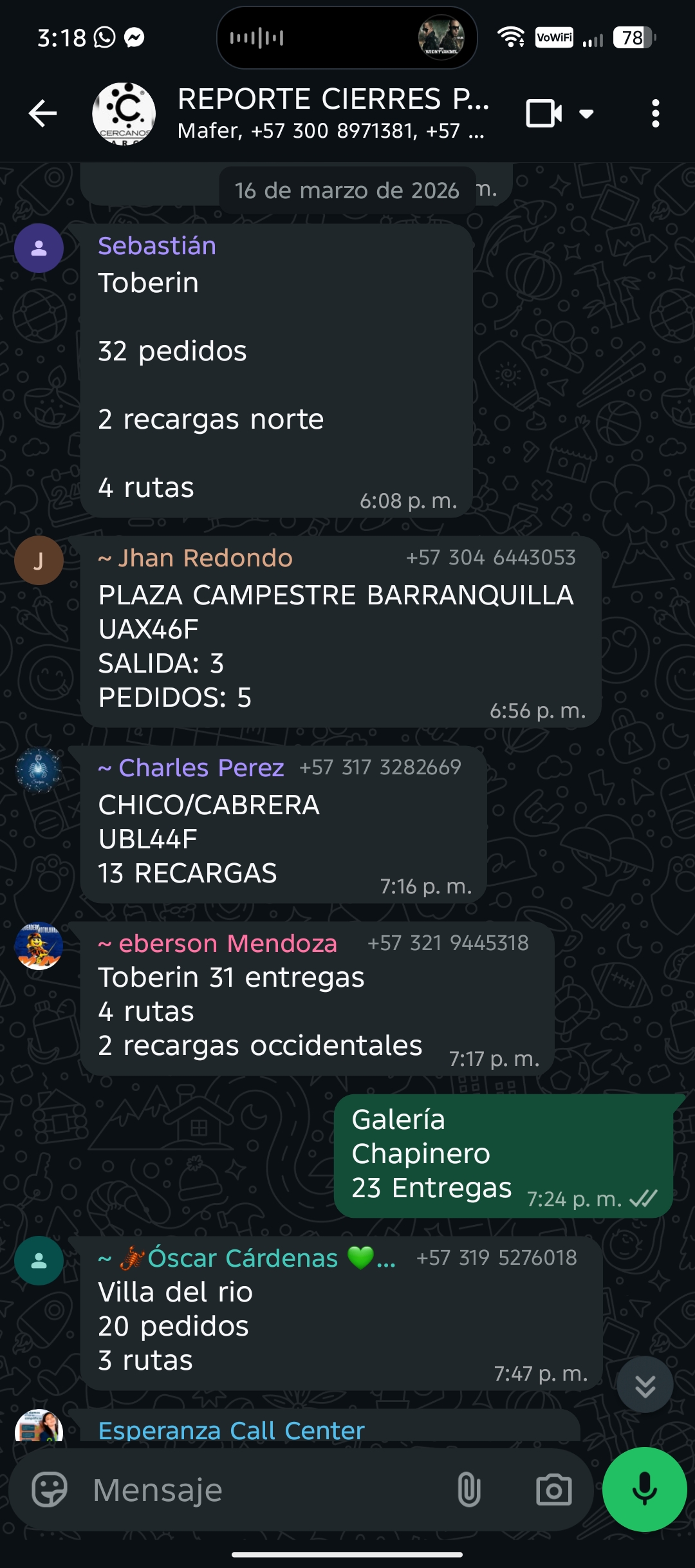View Sebastián's profile avatar

(x=39, y=248)
